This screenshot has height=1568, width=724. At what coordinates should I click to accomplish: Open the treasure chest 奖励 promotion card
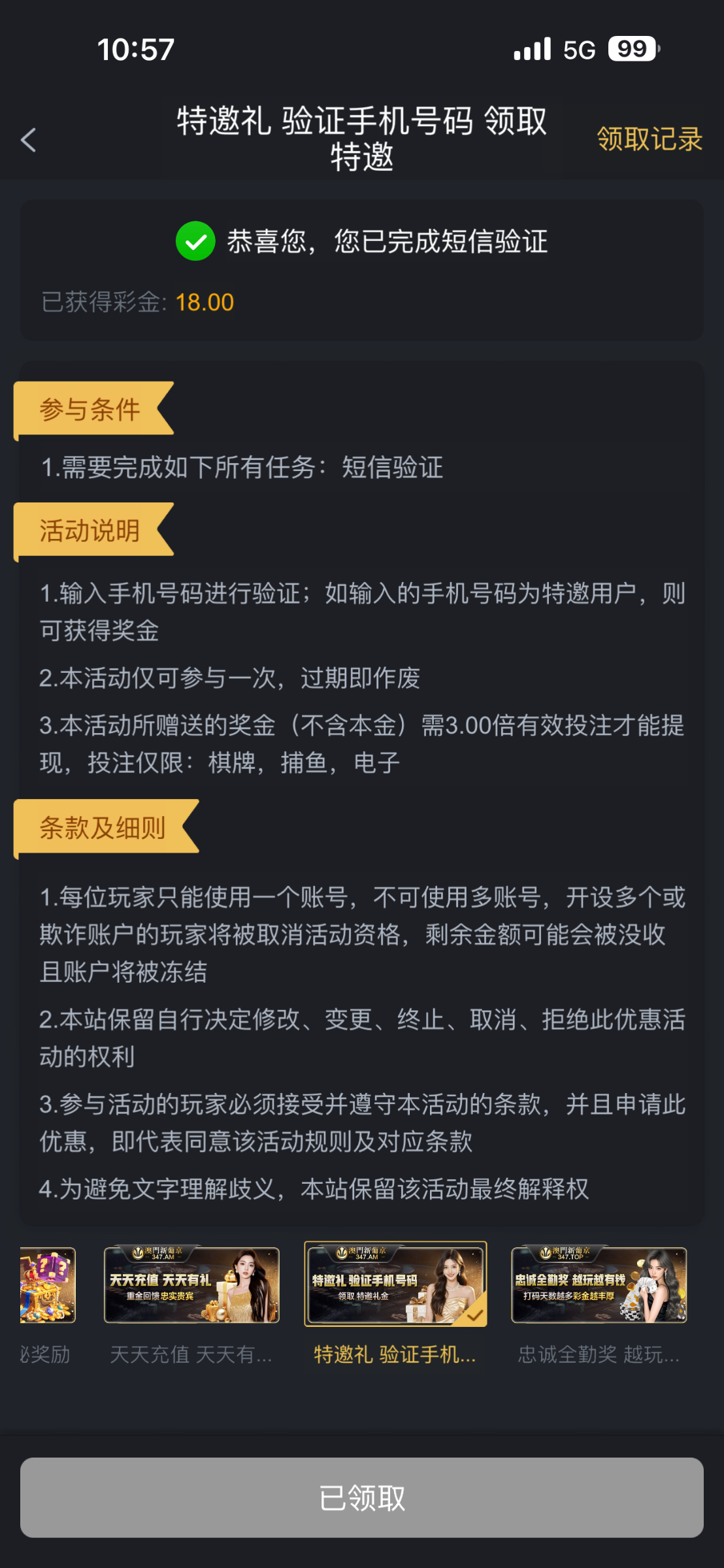coord(47,1285)
